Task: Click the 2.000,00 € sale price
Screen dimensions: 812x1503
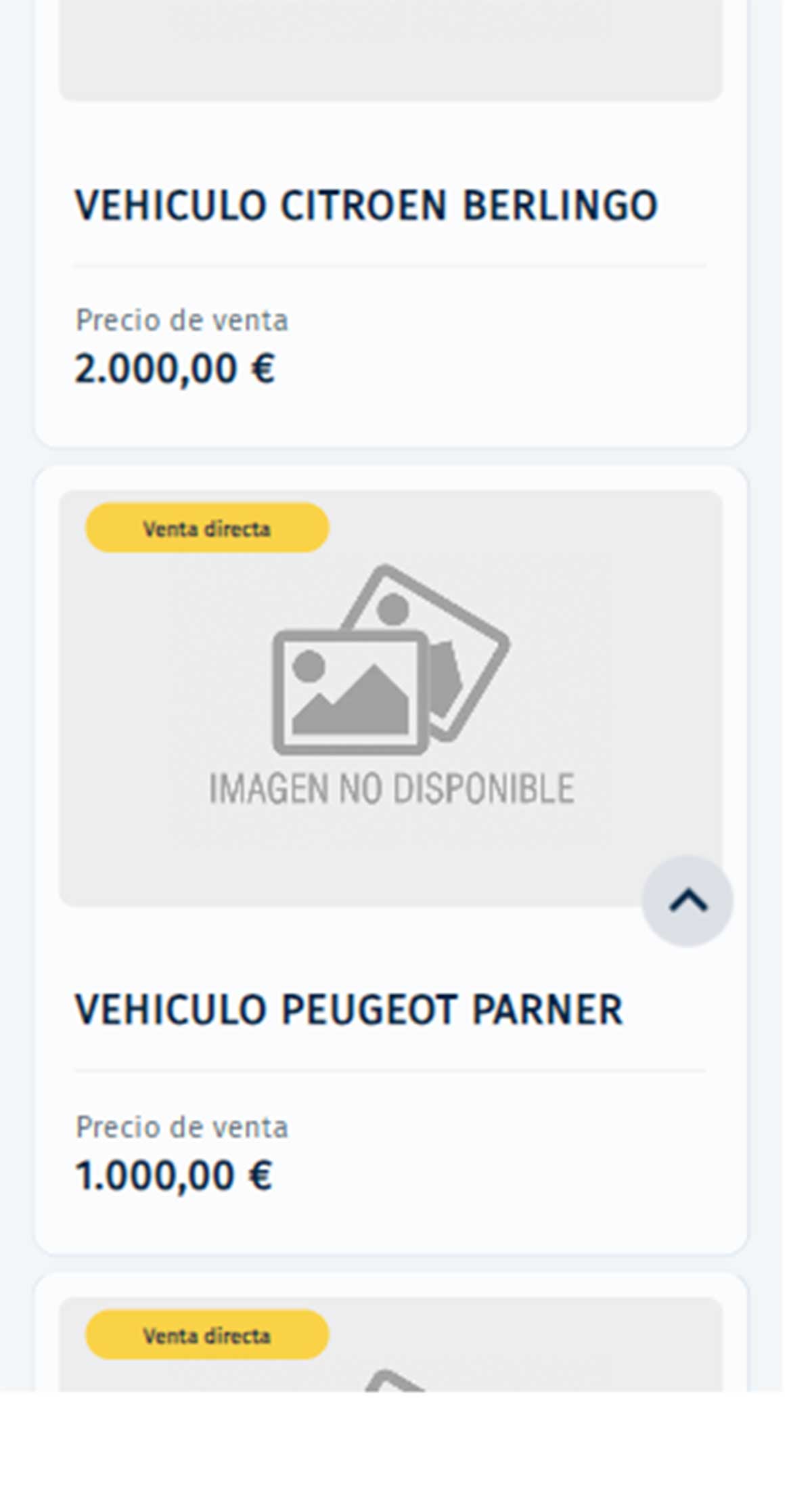Action: click(x=175, y=368)
